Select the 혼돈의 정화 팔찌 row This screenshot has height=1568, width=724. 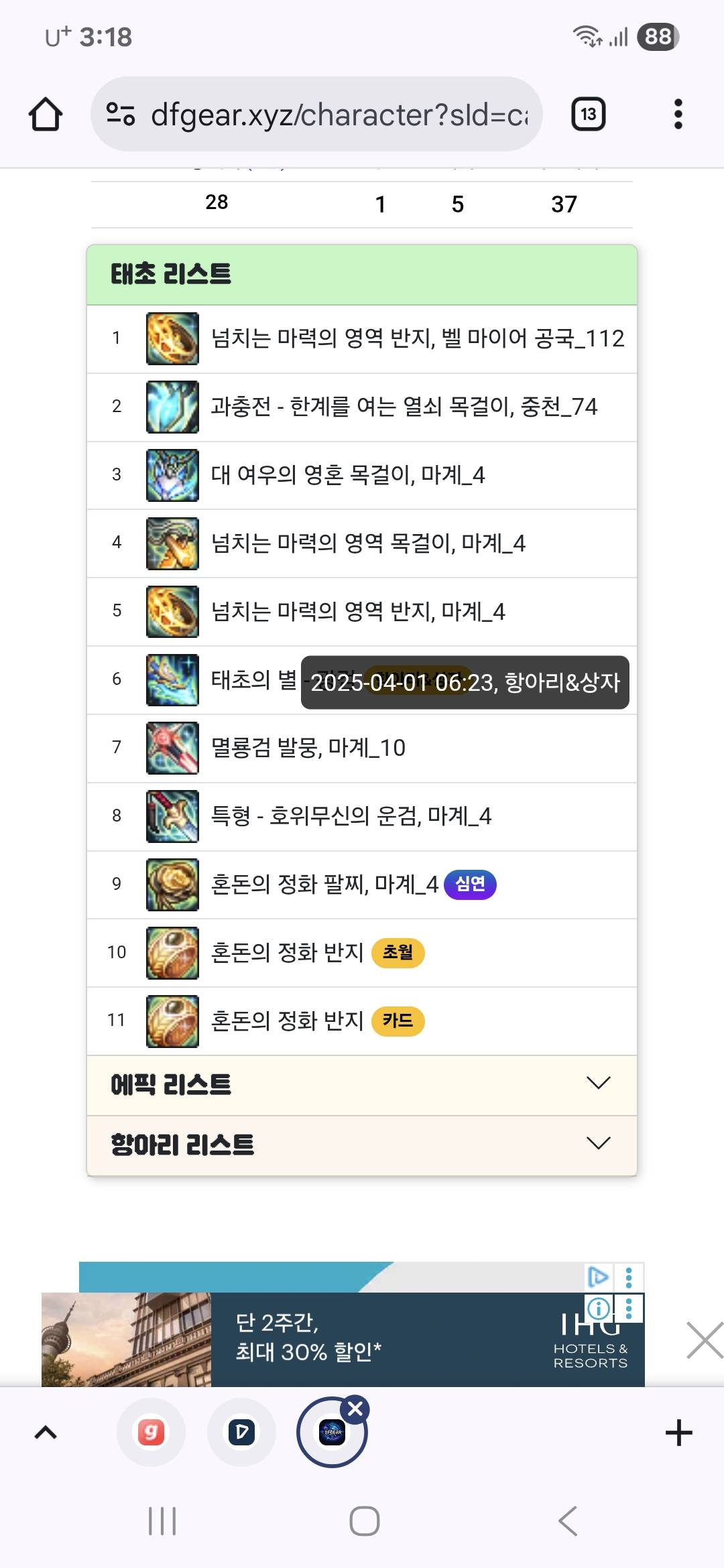[x=324, y=885]
